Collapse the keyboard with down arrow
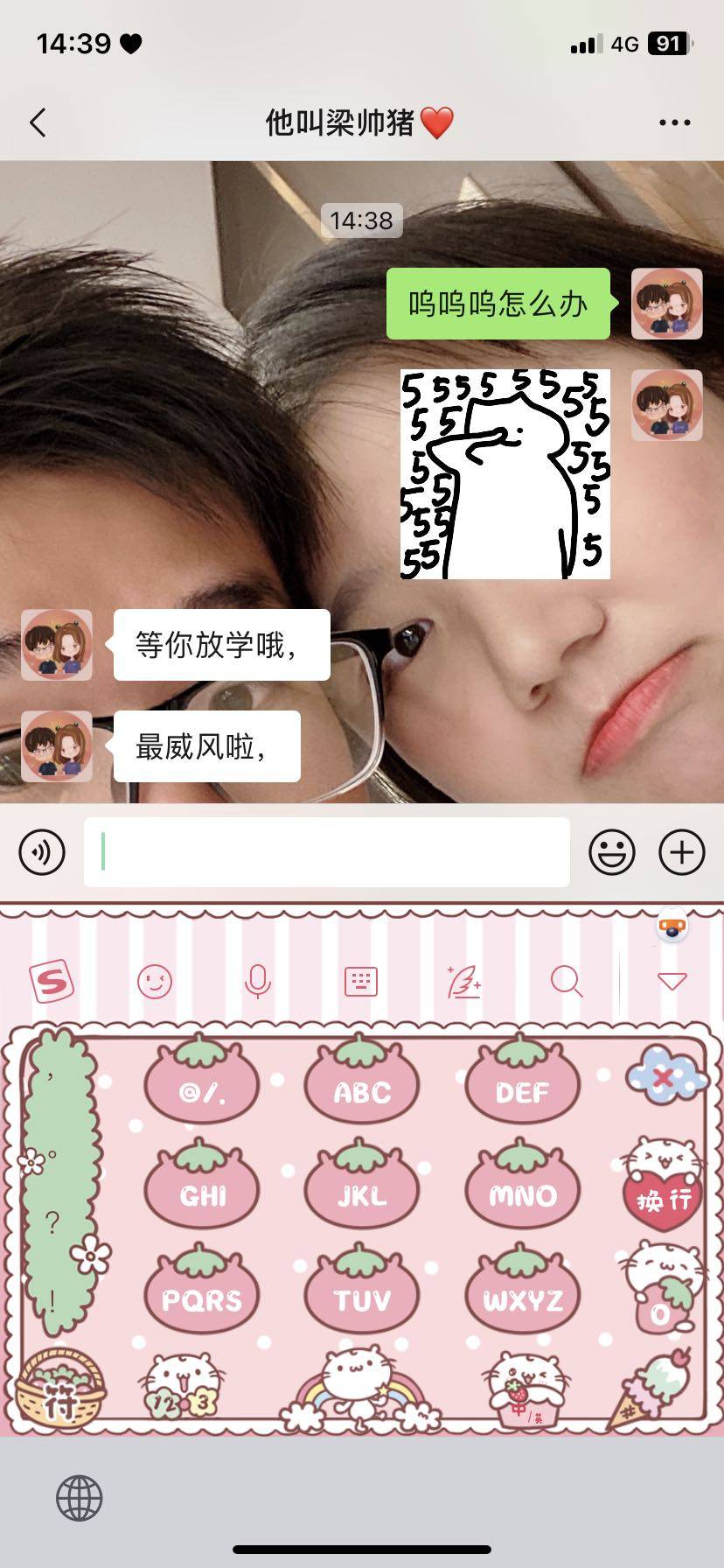Viewport: 724px width, 1568px height. [672, 982]
